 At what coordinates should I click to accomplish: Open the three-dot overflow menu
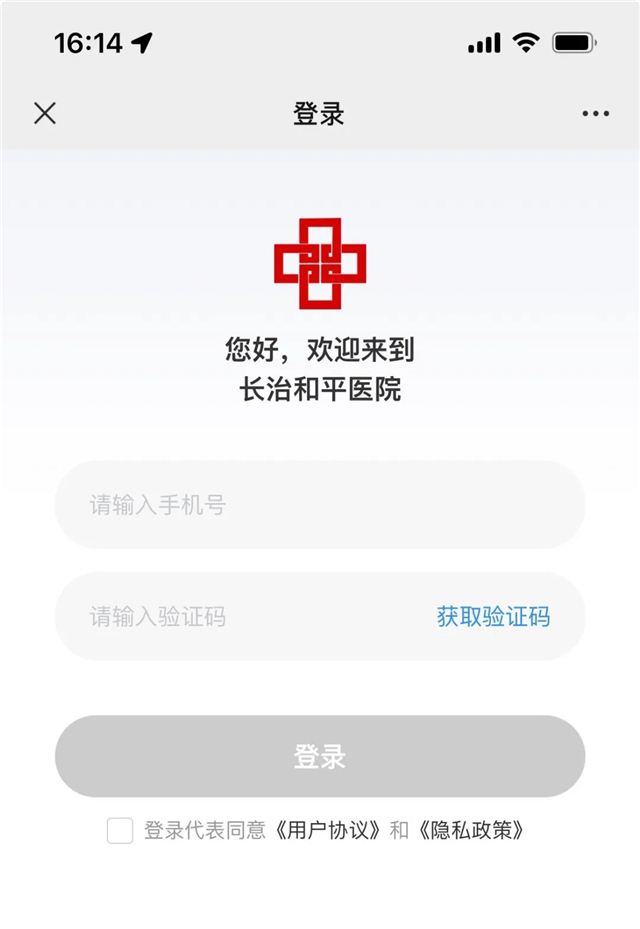point(595,113)
